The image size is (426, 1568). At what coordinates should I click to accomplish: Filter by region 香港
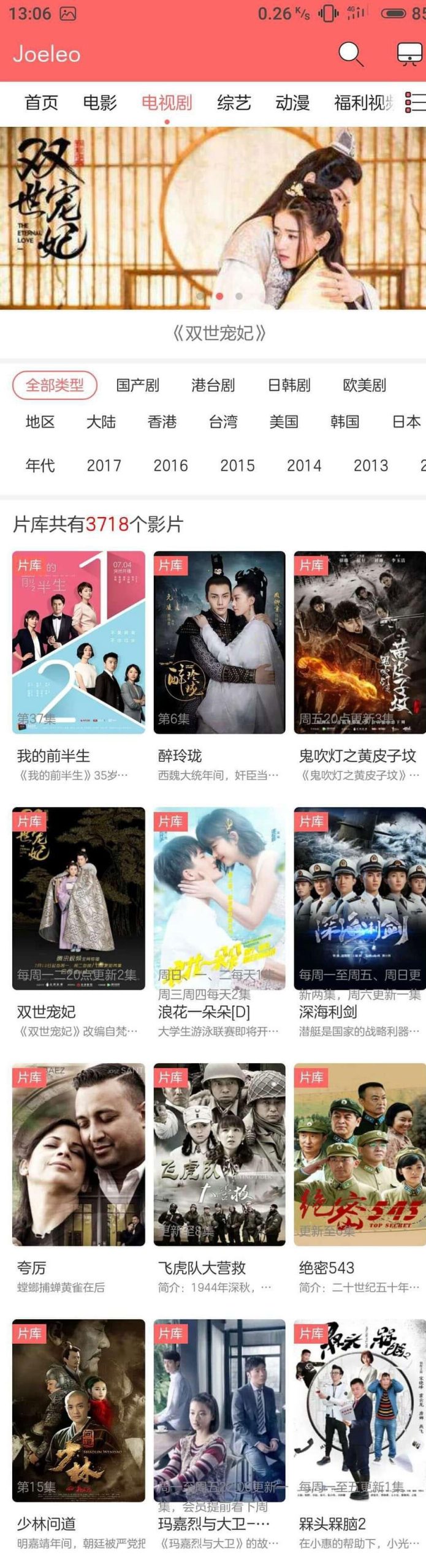coord(162,422)
